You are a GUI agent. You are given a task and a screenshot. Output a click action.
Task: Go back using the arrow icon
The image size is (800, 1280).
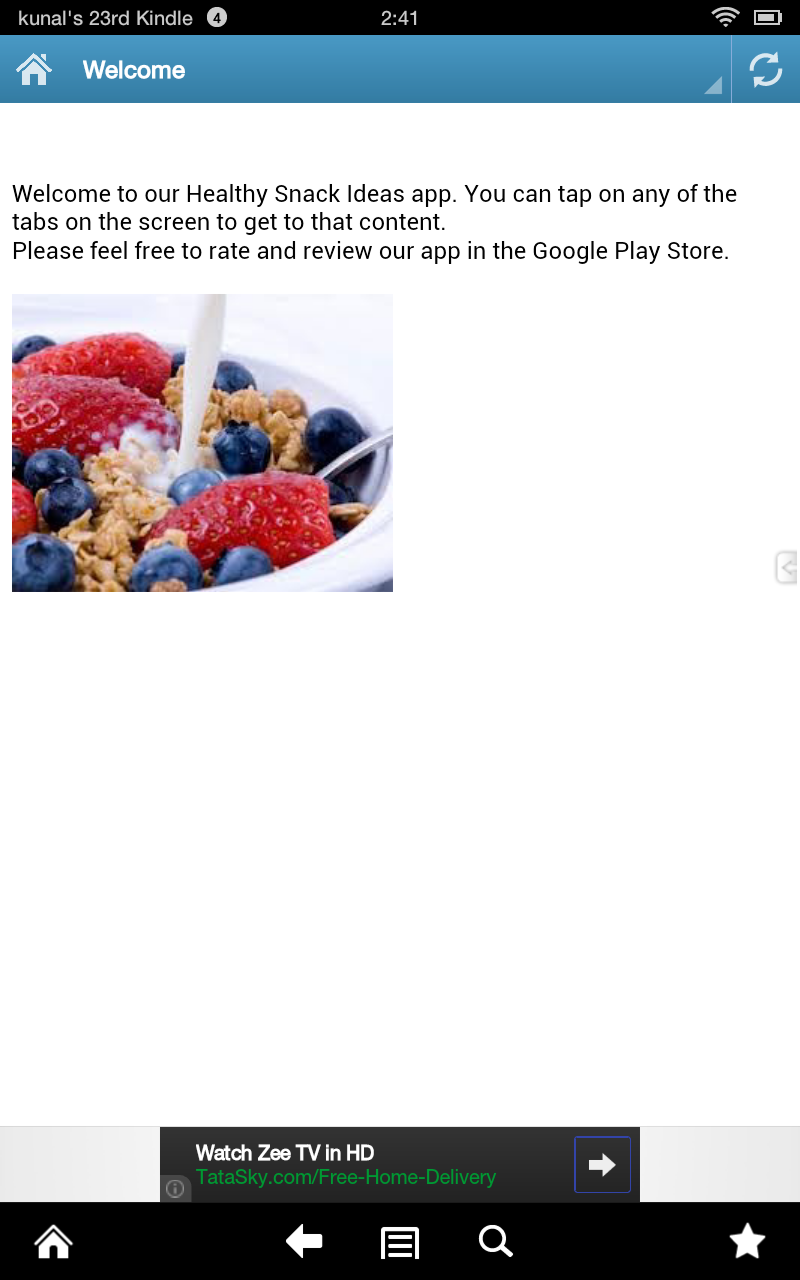[x=304, y=1241]
